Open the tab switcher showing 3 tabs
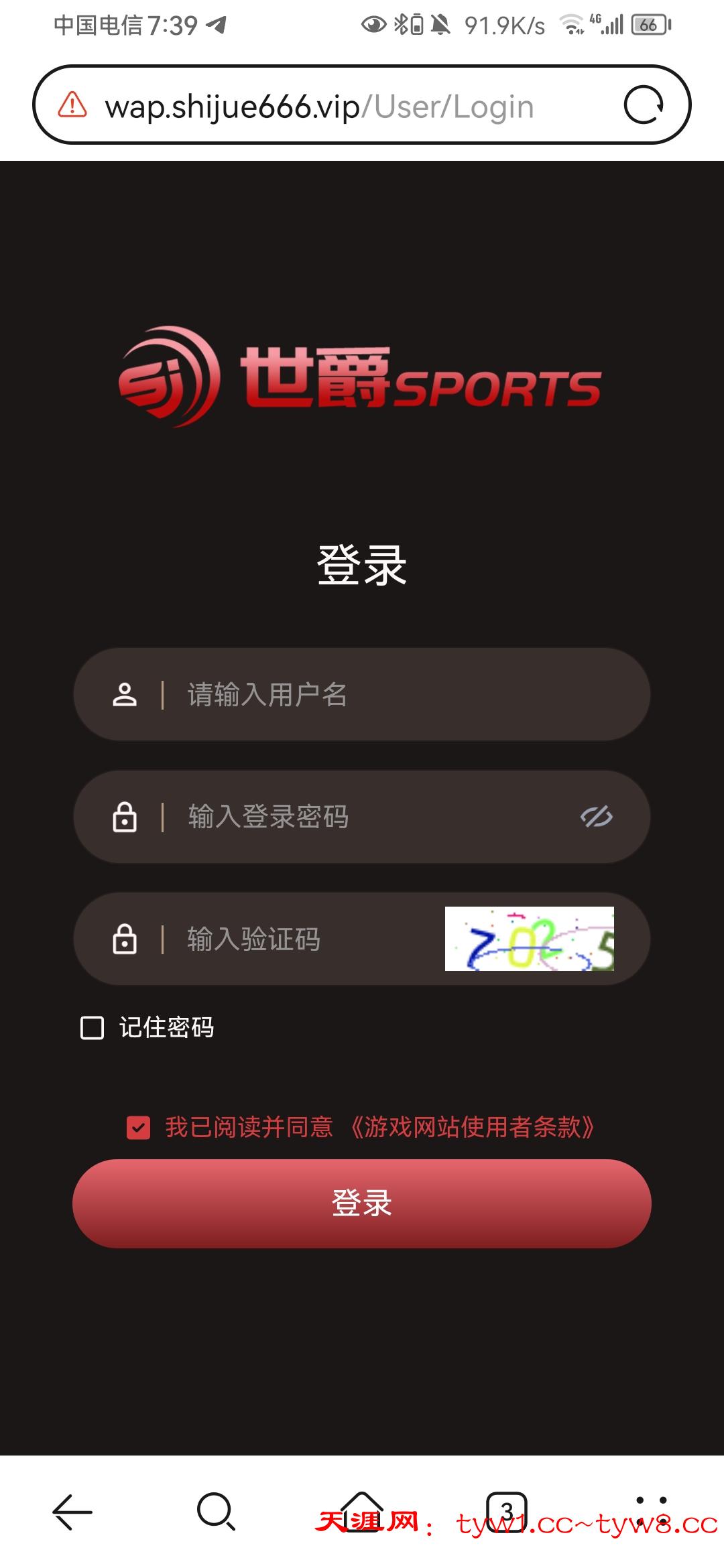 click(x=507, y=1512)
